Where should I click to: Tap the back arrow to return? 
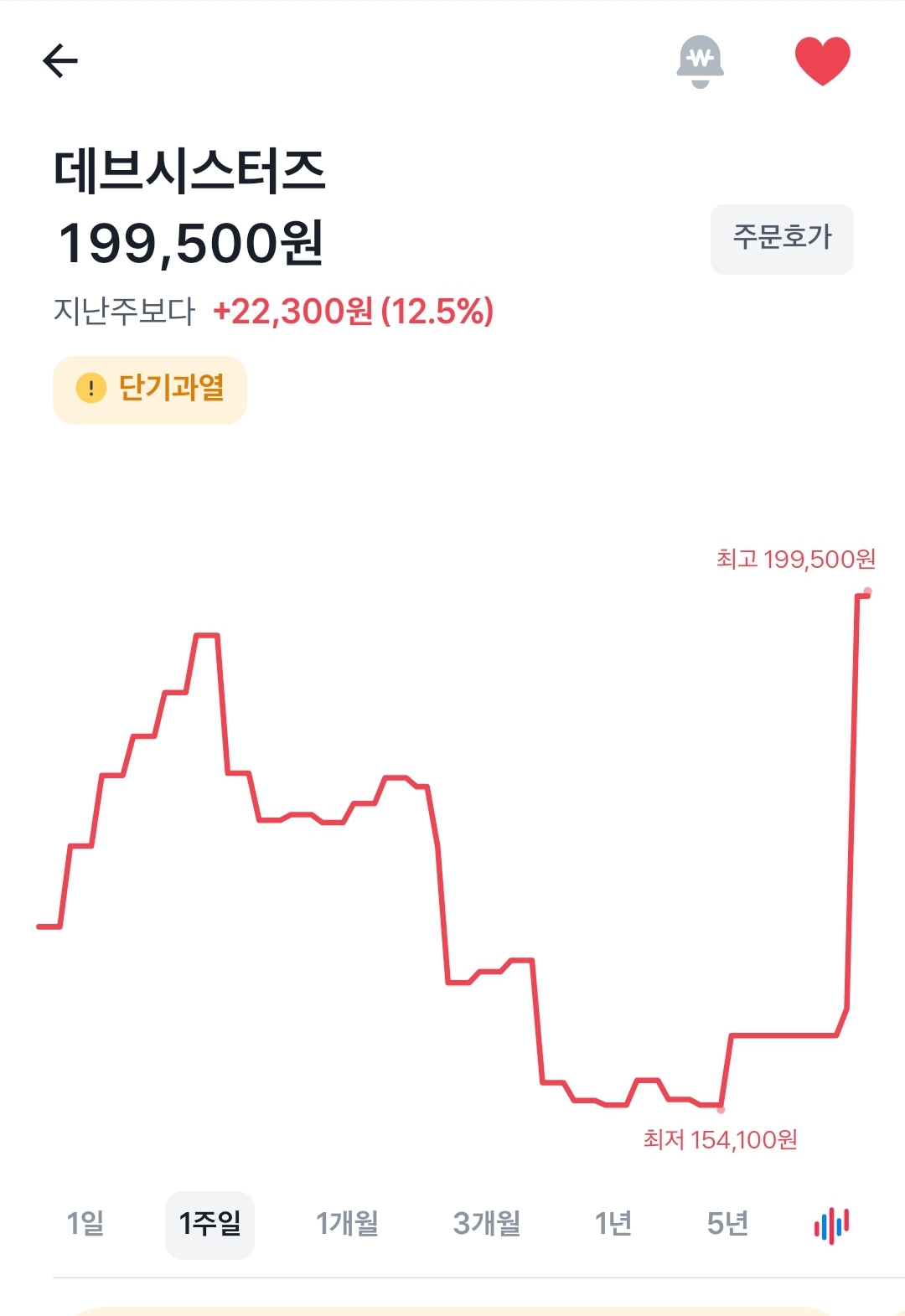tap(59, 59)
